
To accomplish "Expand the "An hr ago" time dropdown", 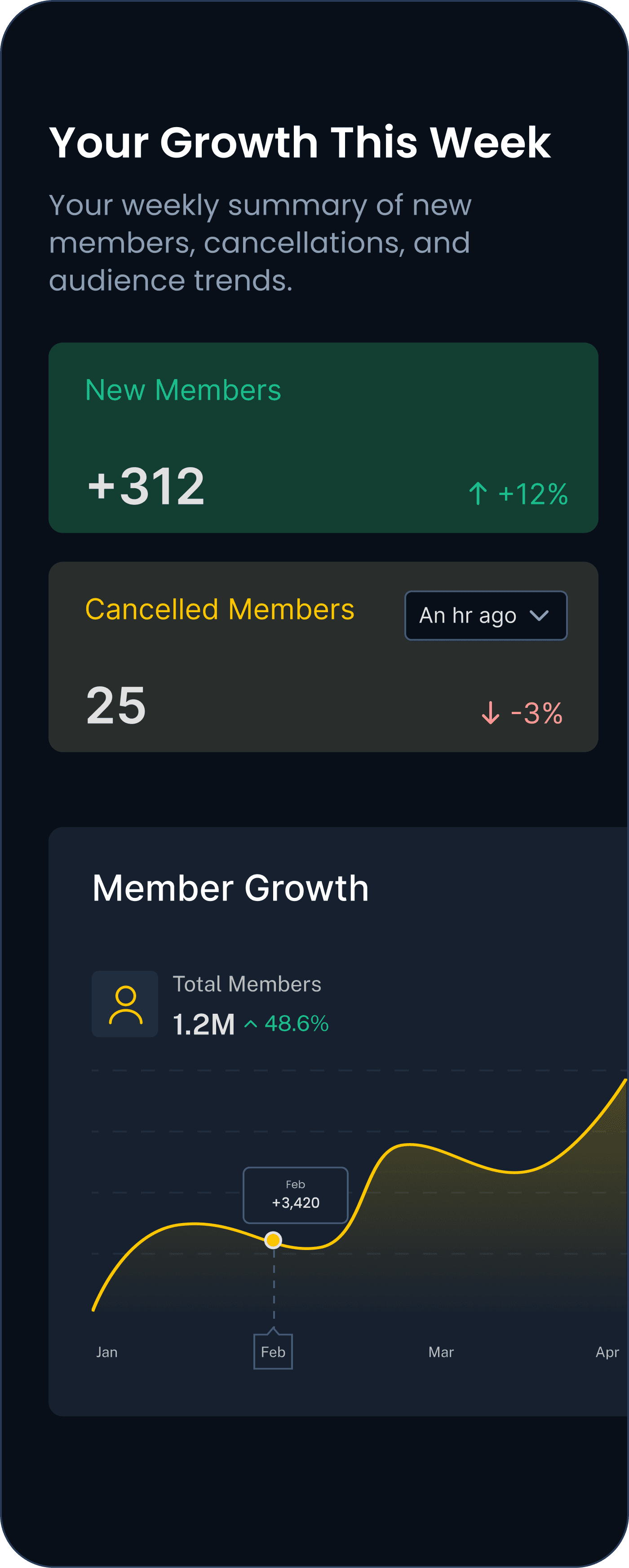I will 485,615.
